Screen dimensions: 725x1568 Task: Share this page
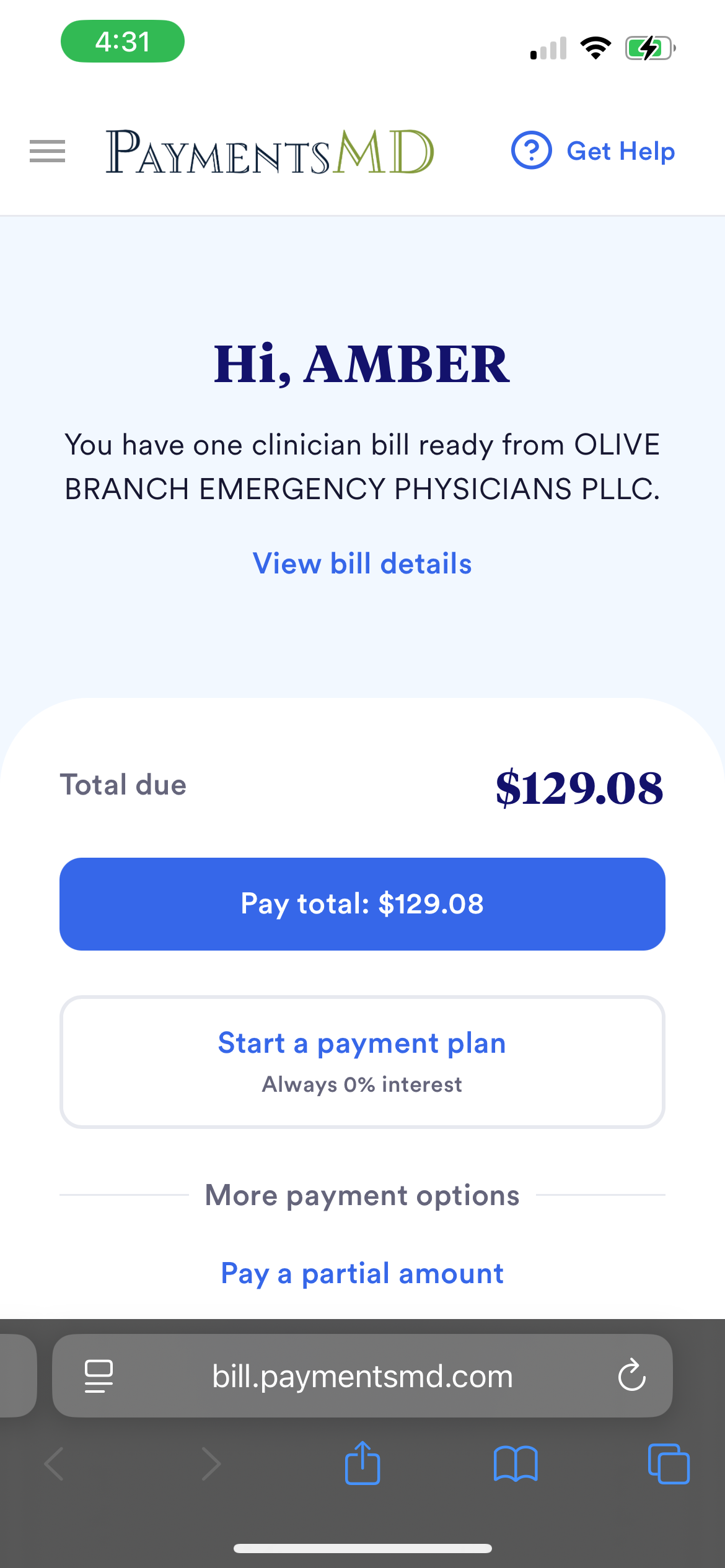tap(362, 1464)
